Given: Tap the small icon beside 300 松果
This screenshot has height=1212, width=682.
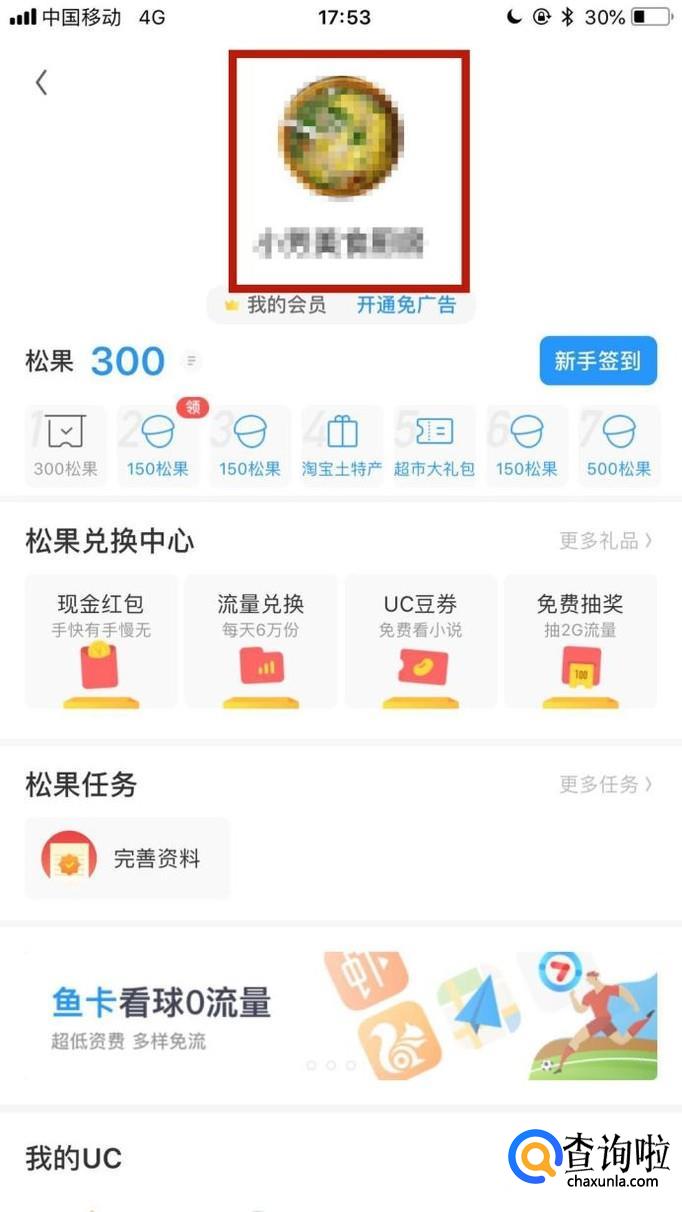Looking at the screenshot, I should (x=190, y=361).
